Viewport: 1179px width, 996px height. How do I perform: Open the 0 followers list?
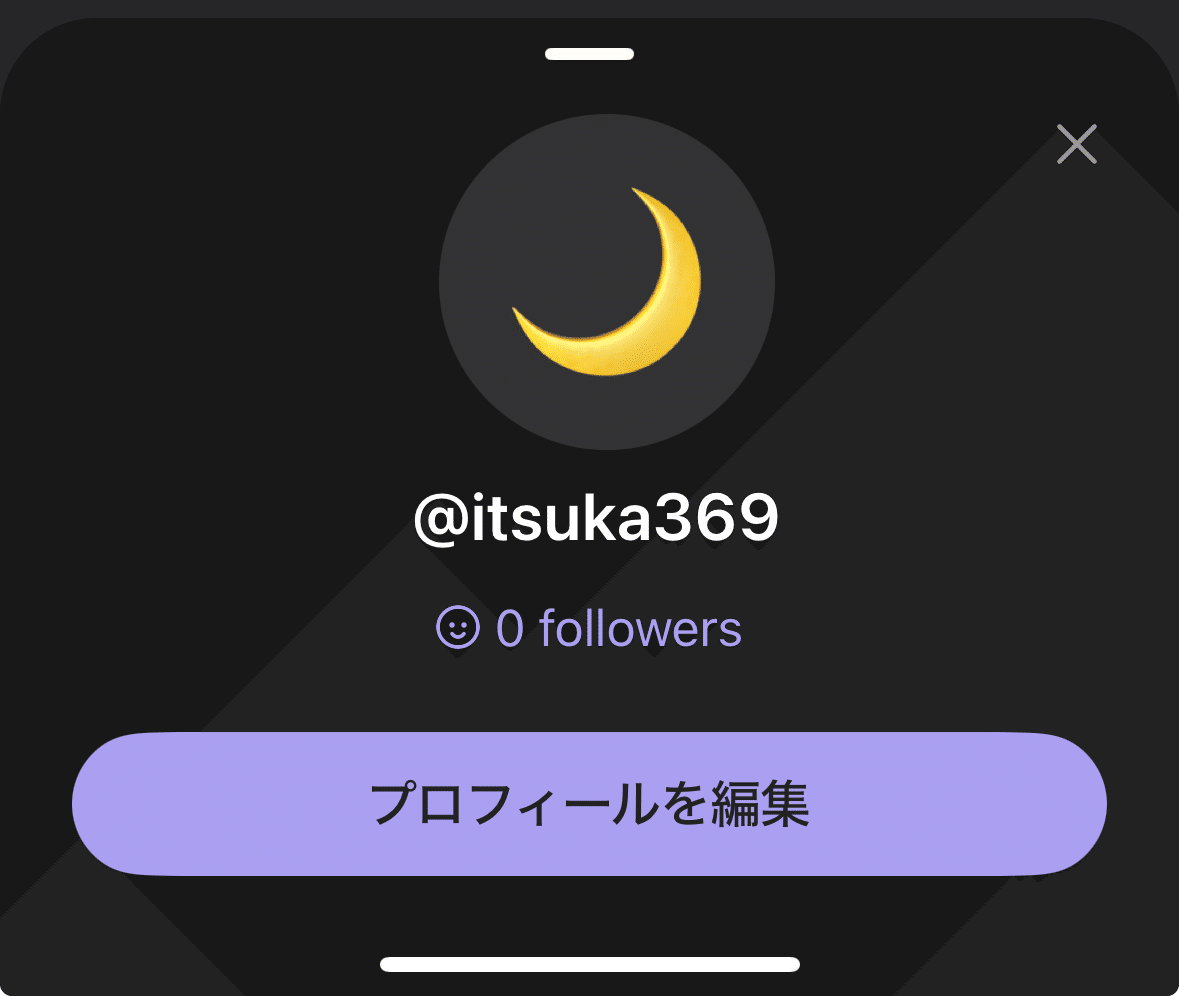point(590,629)
